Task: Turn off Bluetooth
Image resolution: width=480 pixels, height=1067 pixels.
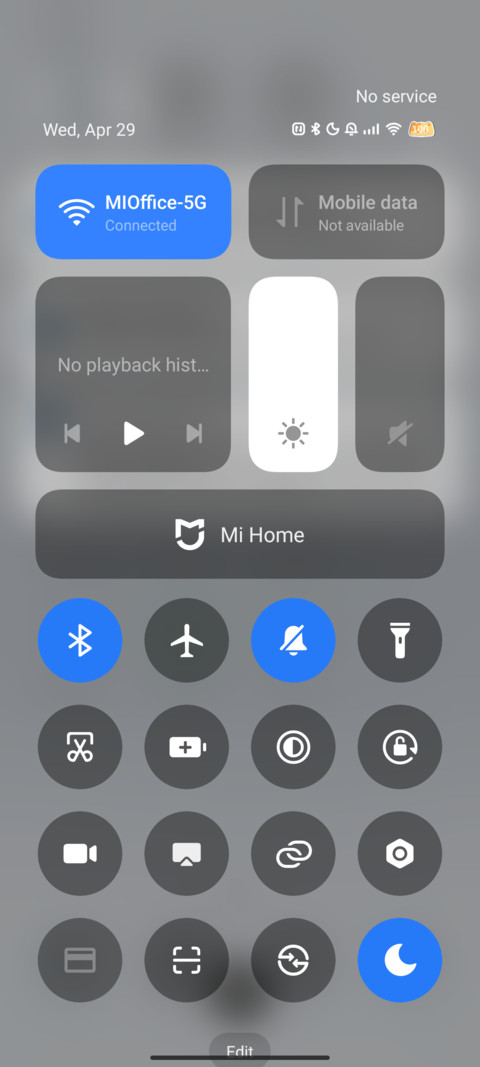Action: (x=80, y=640)
